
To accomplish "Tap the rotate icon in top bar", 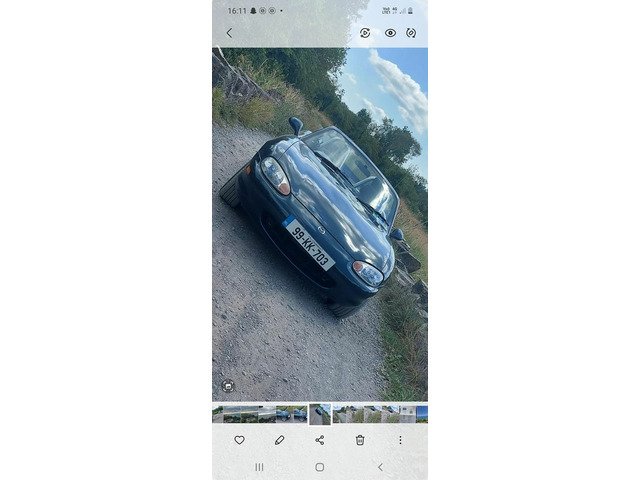I will [x=411, y=33].
